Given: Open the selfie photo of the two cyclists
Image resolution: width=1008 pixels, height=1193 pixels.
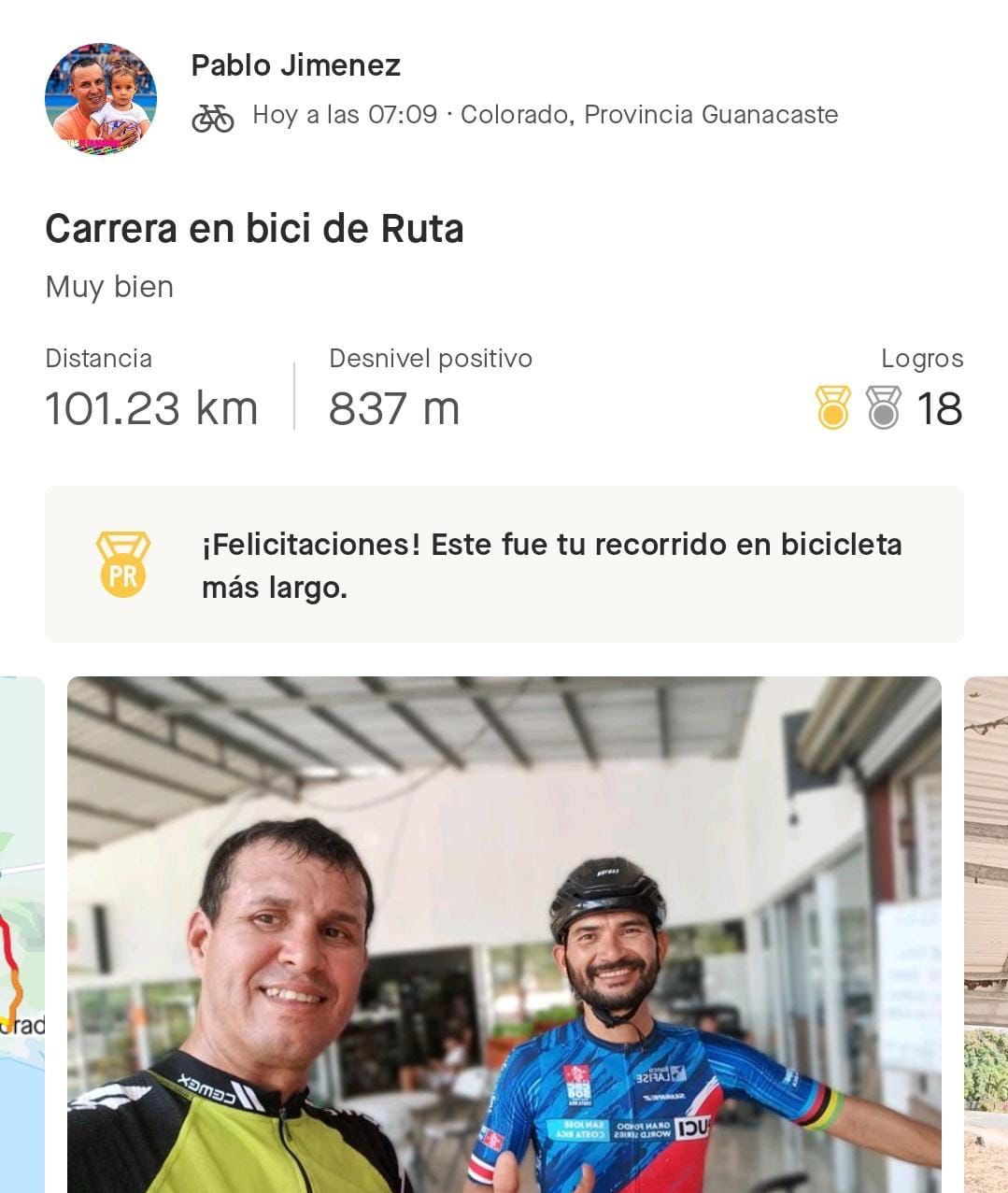Looking at the screenshot, I should 504,934.
